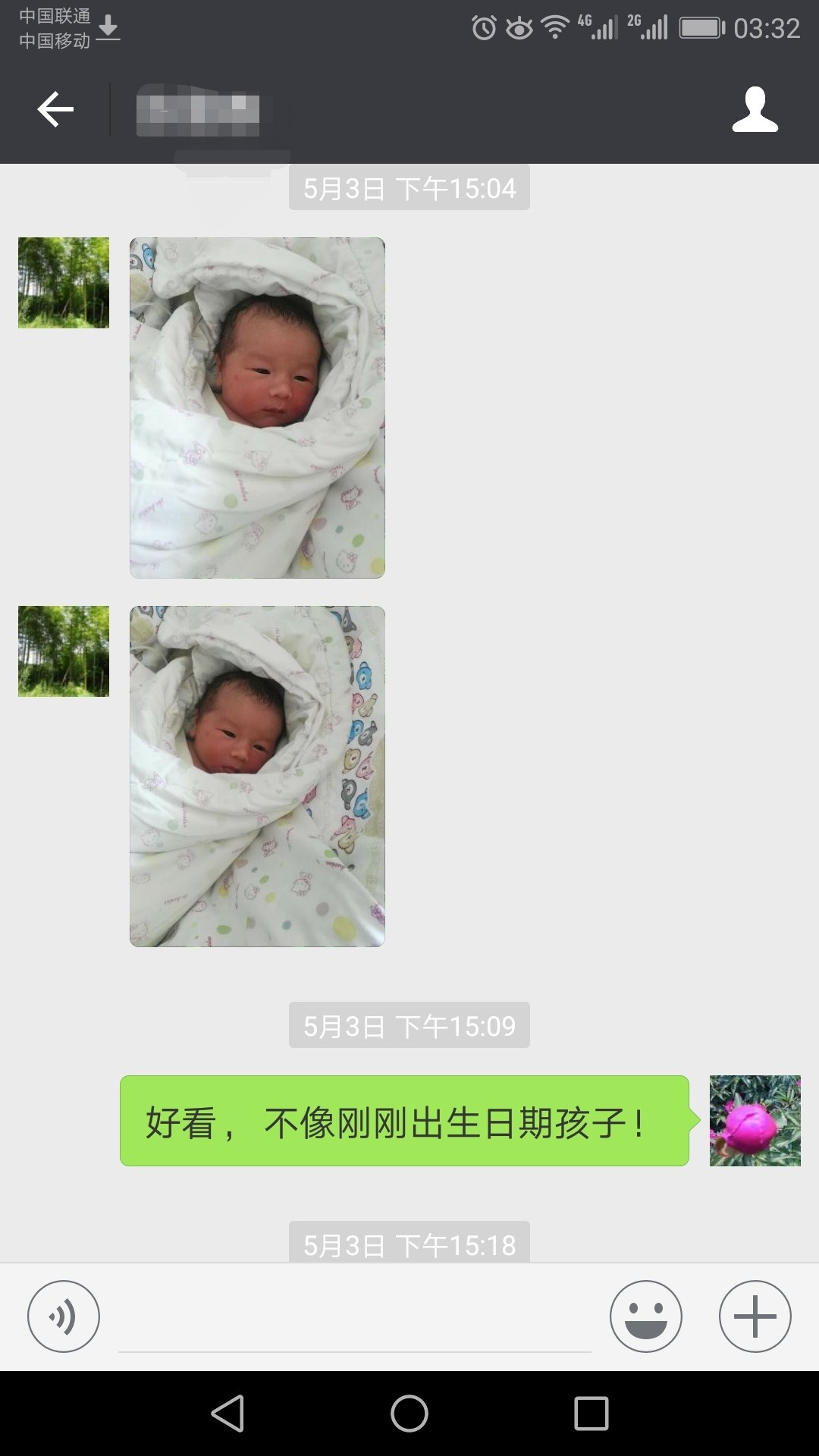Open the plus attachments menu
Image resolution: width=819 pixels, height=1456 pixels.
(x=755, y=1316)
